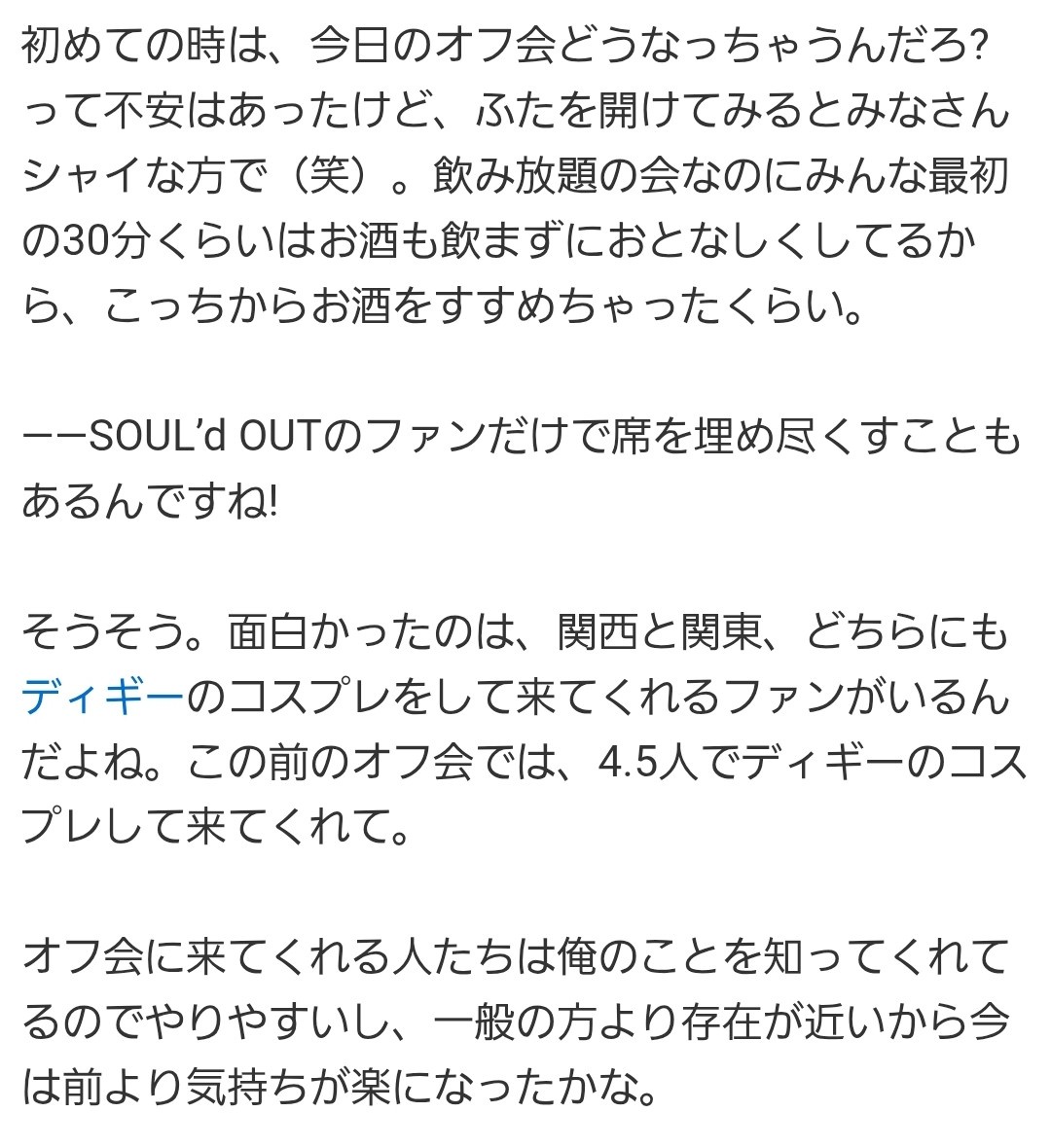Open the blue ディギー link
Image resolution: width=1051 pixels, height=1148 pixels.
(102, 697)
